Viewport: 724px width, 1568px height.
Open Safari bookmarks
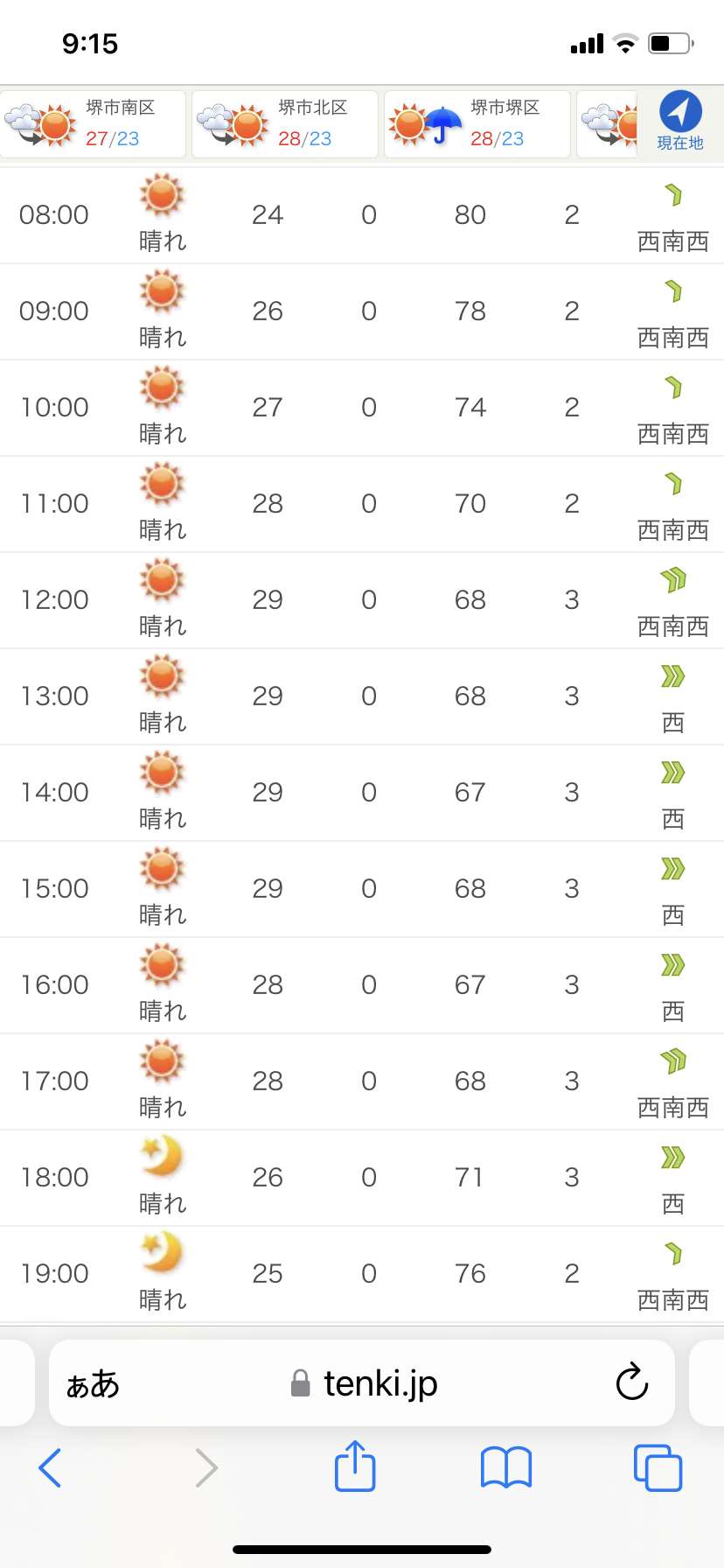pyautogui.click(x=506, y=1467)
